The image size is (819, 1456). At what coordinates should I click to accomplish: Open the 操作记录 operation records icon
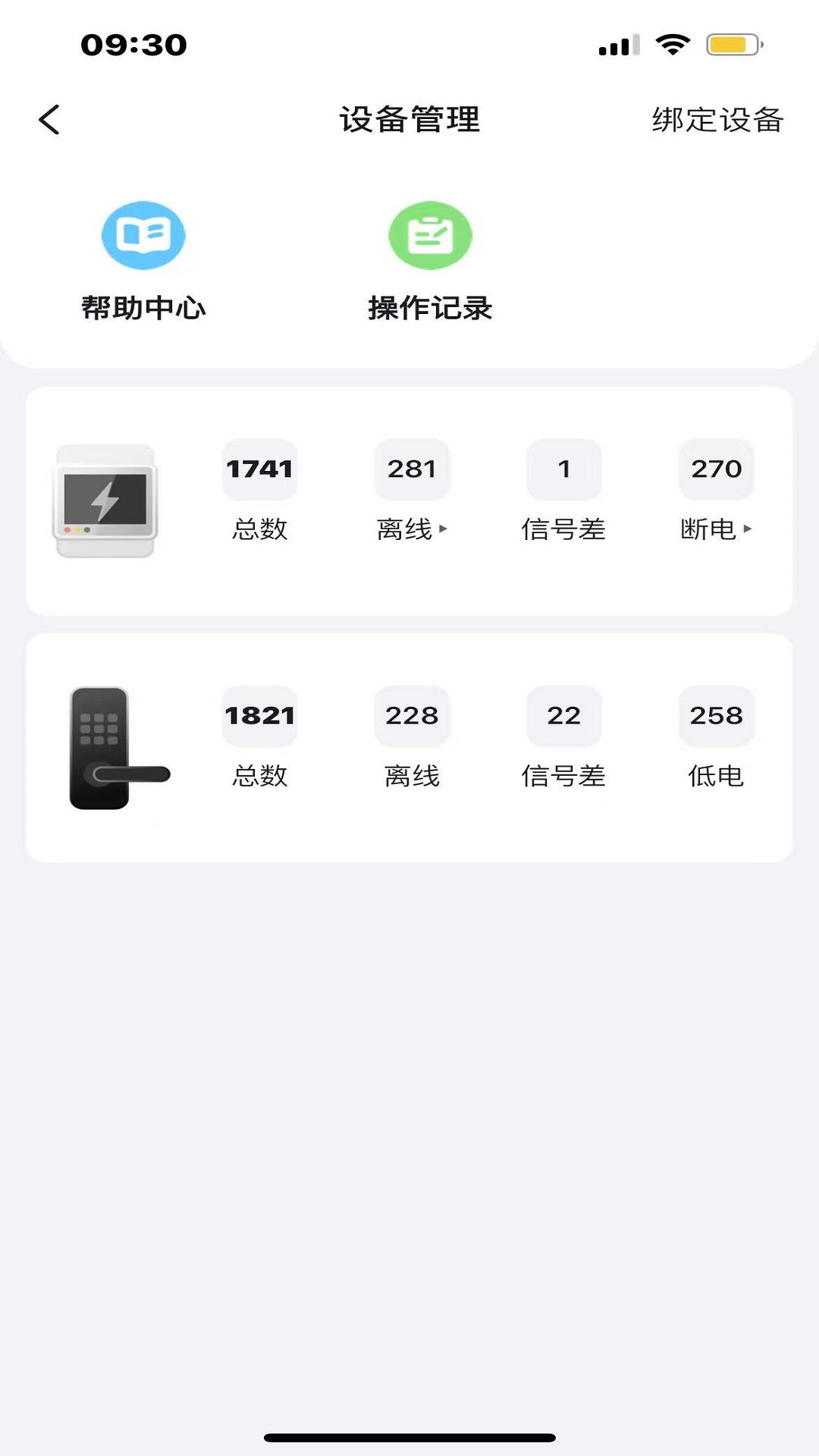point(430,235)
